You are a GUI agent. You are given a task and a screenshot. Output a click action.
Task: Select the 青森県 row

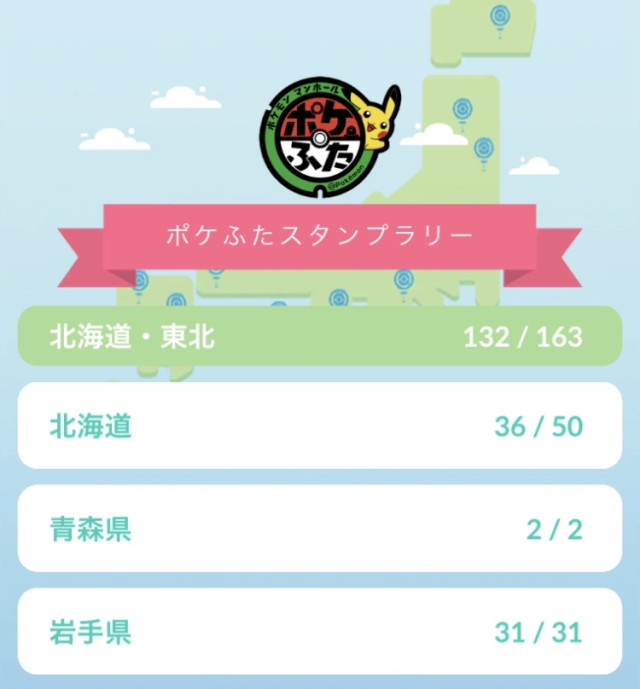(318, 529)
